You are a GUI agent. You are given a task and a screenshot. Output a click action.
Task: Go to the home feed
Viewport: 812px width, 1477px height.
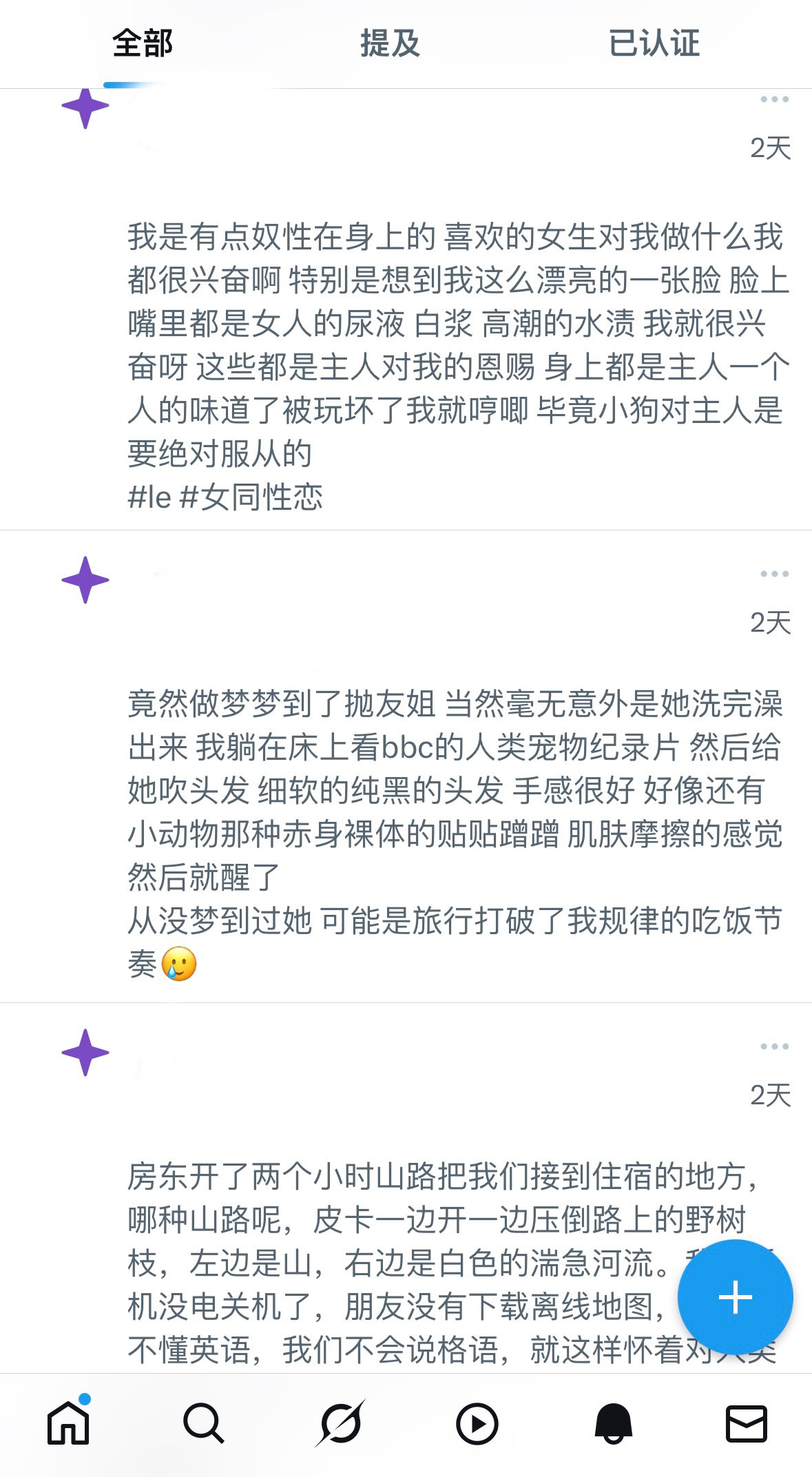tap(68, 1423)
